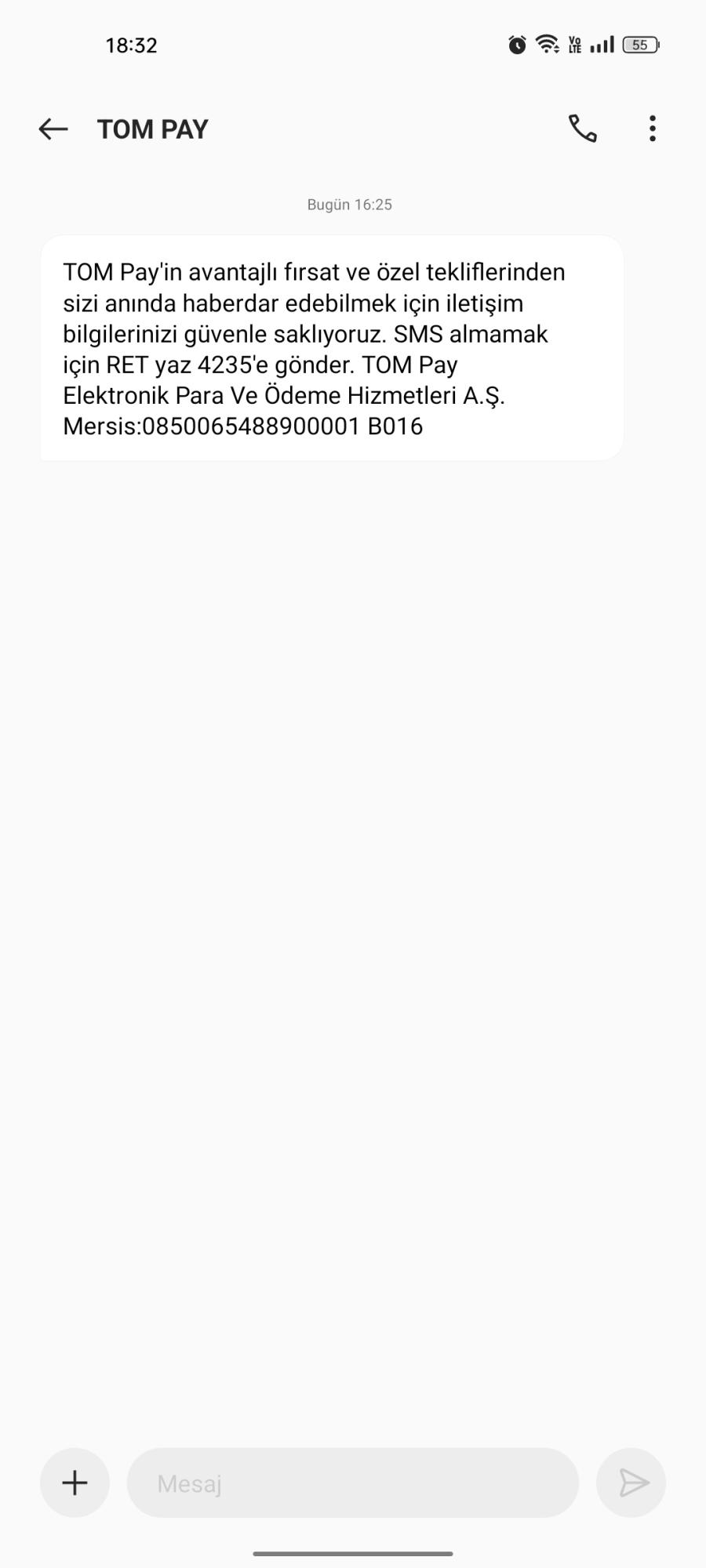Tap the clock showing 18:32
The width and height of the screenshot is (706, 1568).
click(130, 45)
